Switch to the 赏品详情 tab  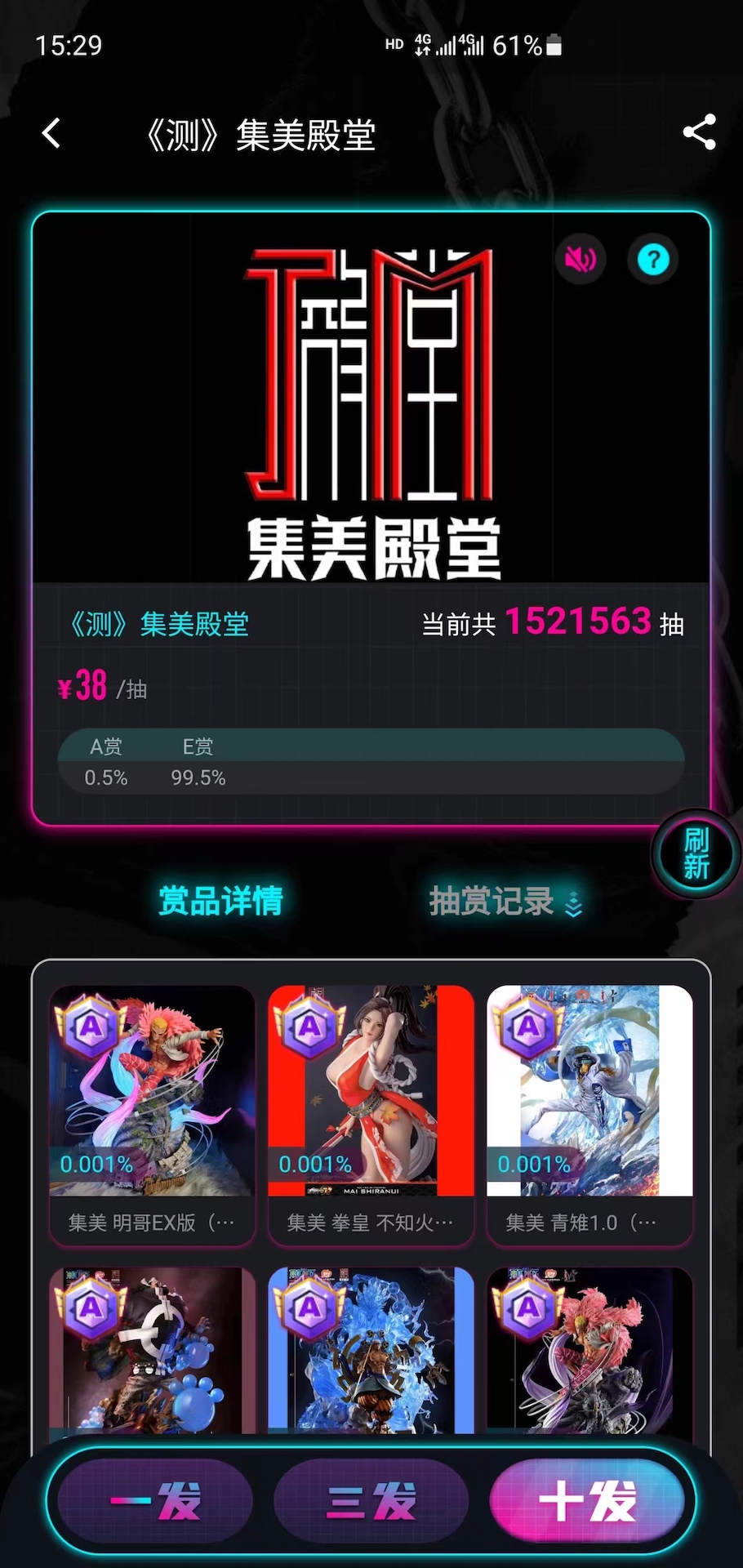220,901
